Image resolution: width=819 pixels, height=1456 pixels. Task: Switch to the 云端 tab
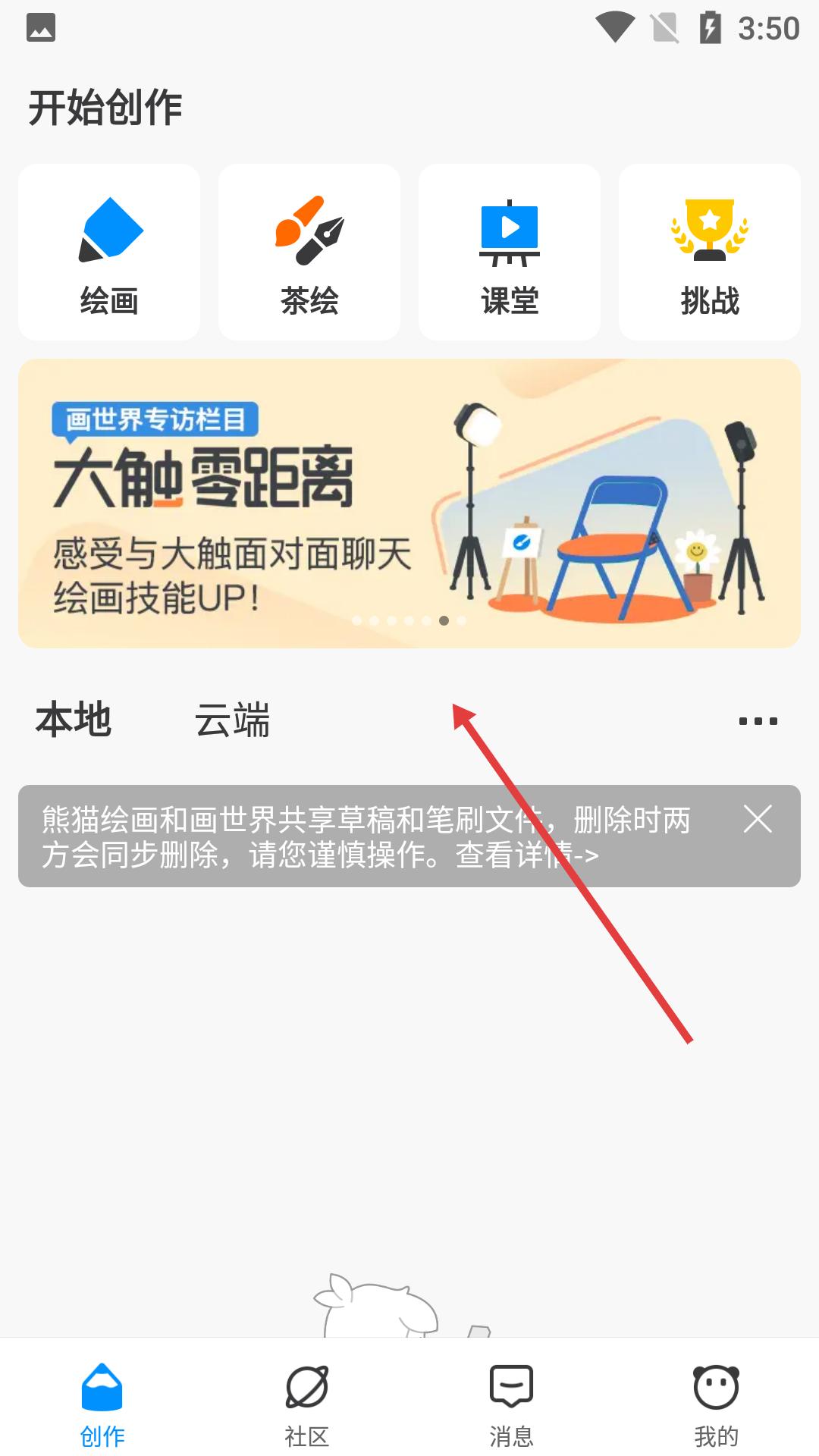pyautogui.click(x=232, y=720)
